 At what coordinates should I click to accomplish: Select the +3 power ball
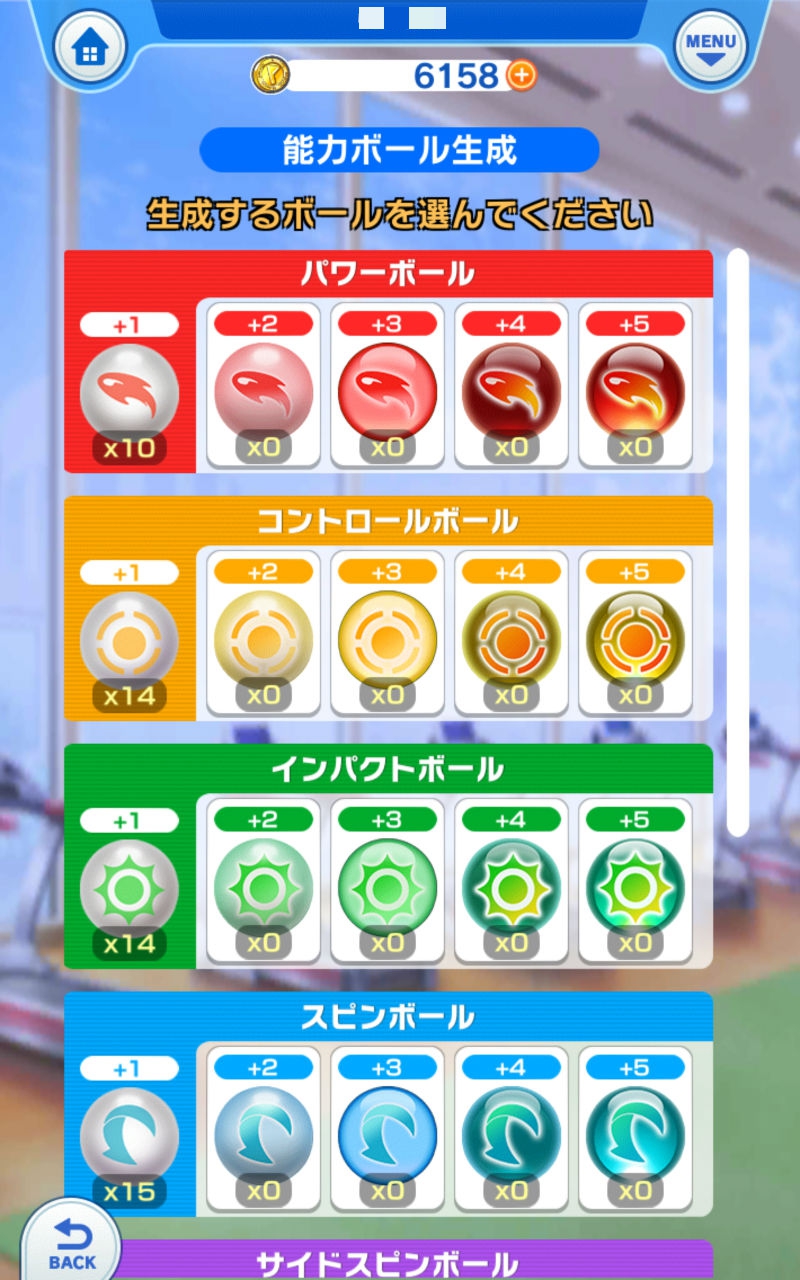(x=387, y=387)
